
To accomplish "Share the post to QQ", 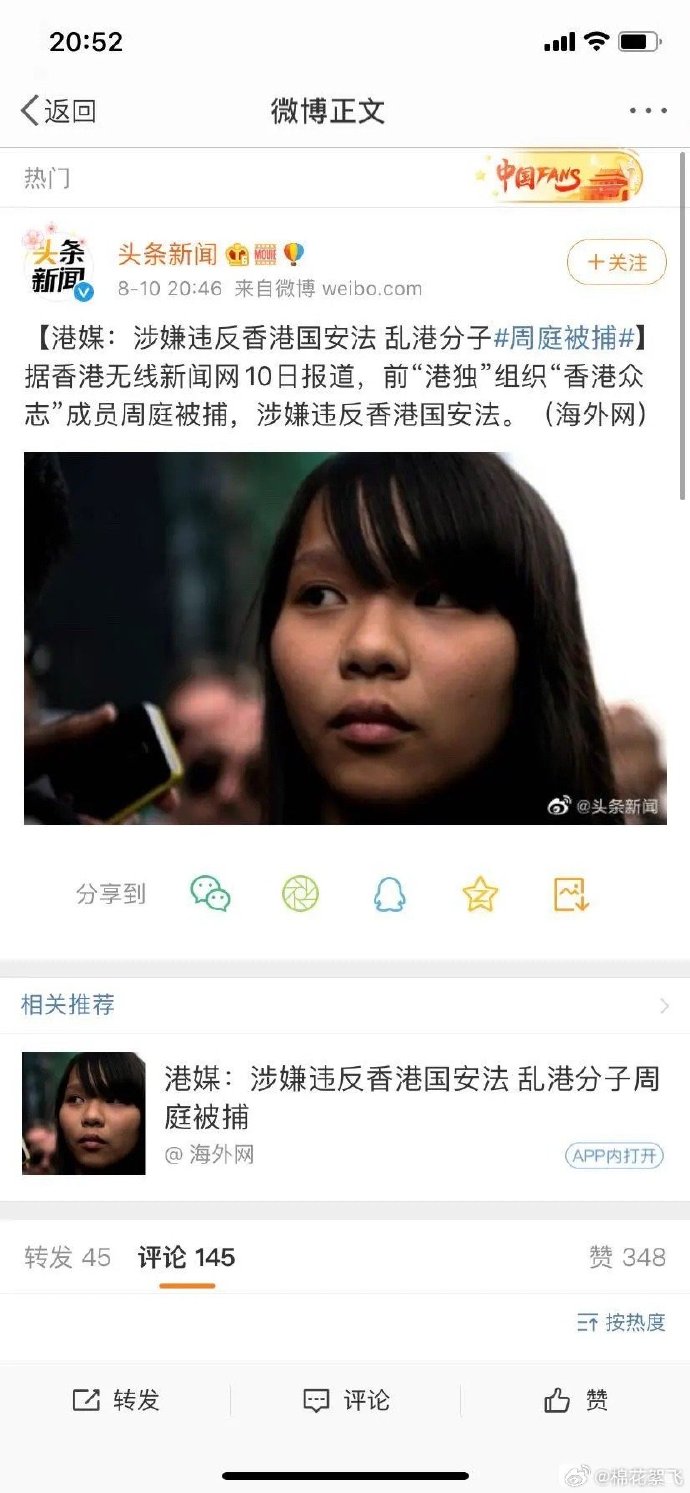I will 390,893.
